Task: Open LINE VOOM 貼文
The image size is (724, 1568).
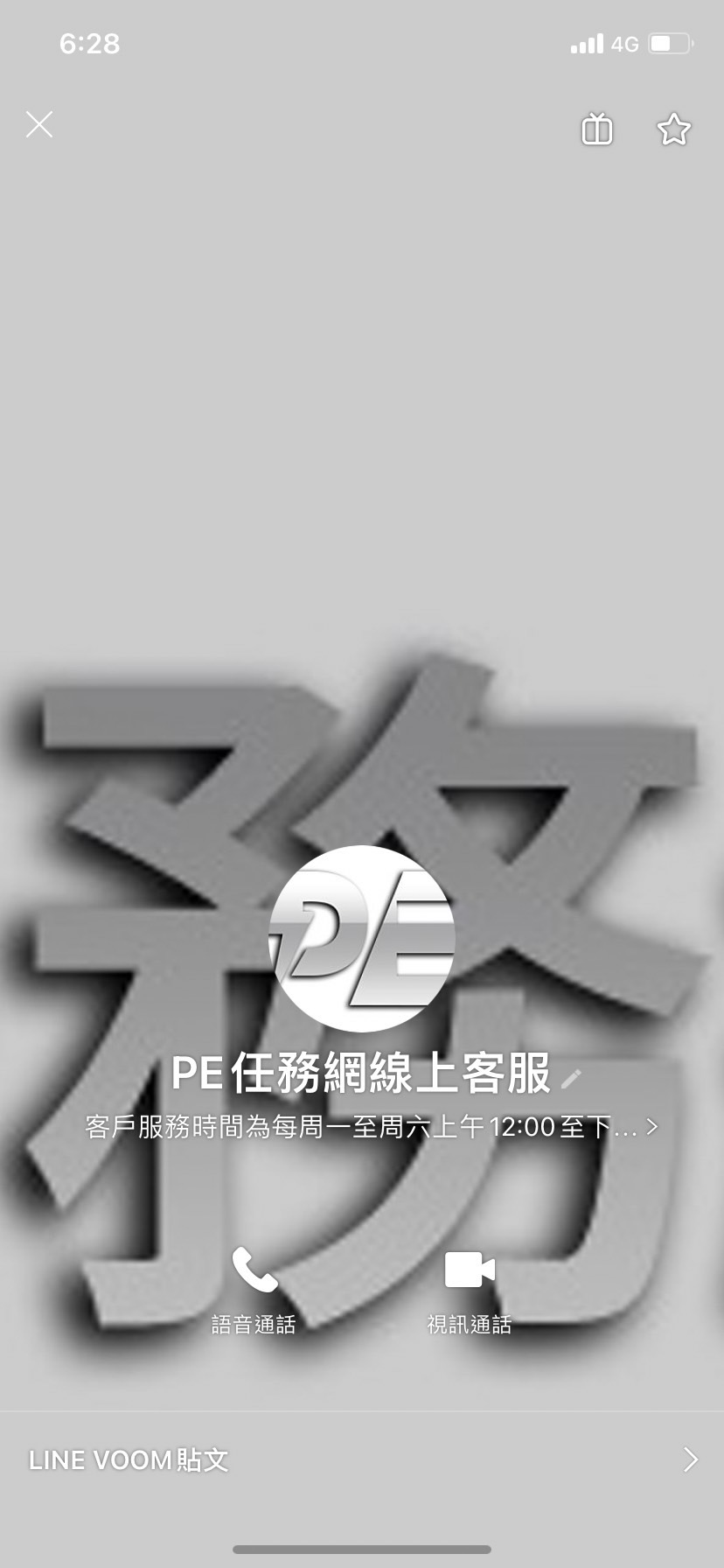Action: click(362, 1459)
